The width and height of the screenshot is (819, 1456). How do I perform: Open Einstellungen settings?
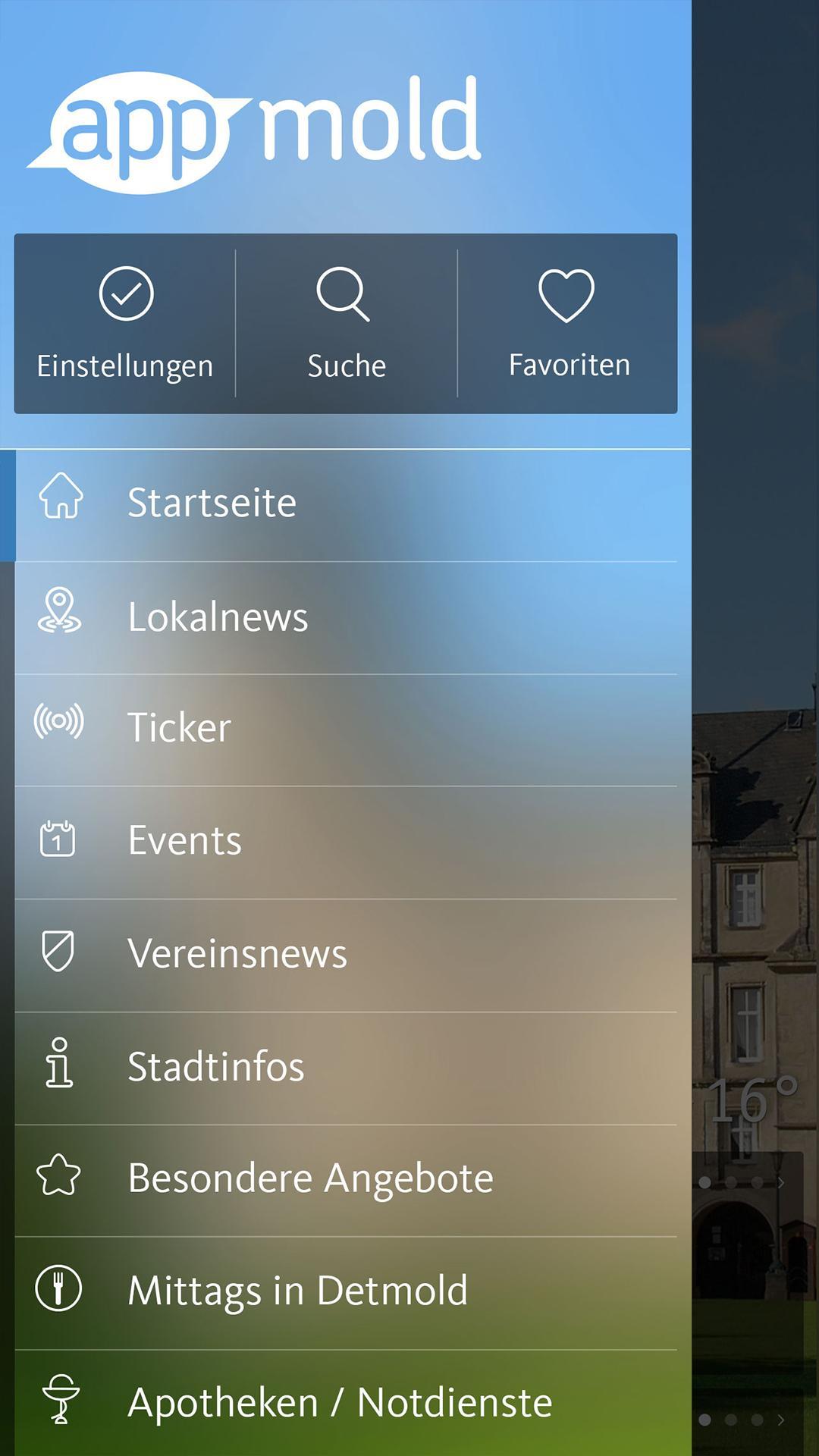point(125,324)
